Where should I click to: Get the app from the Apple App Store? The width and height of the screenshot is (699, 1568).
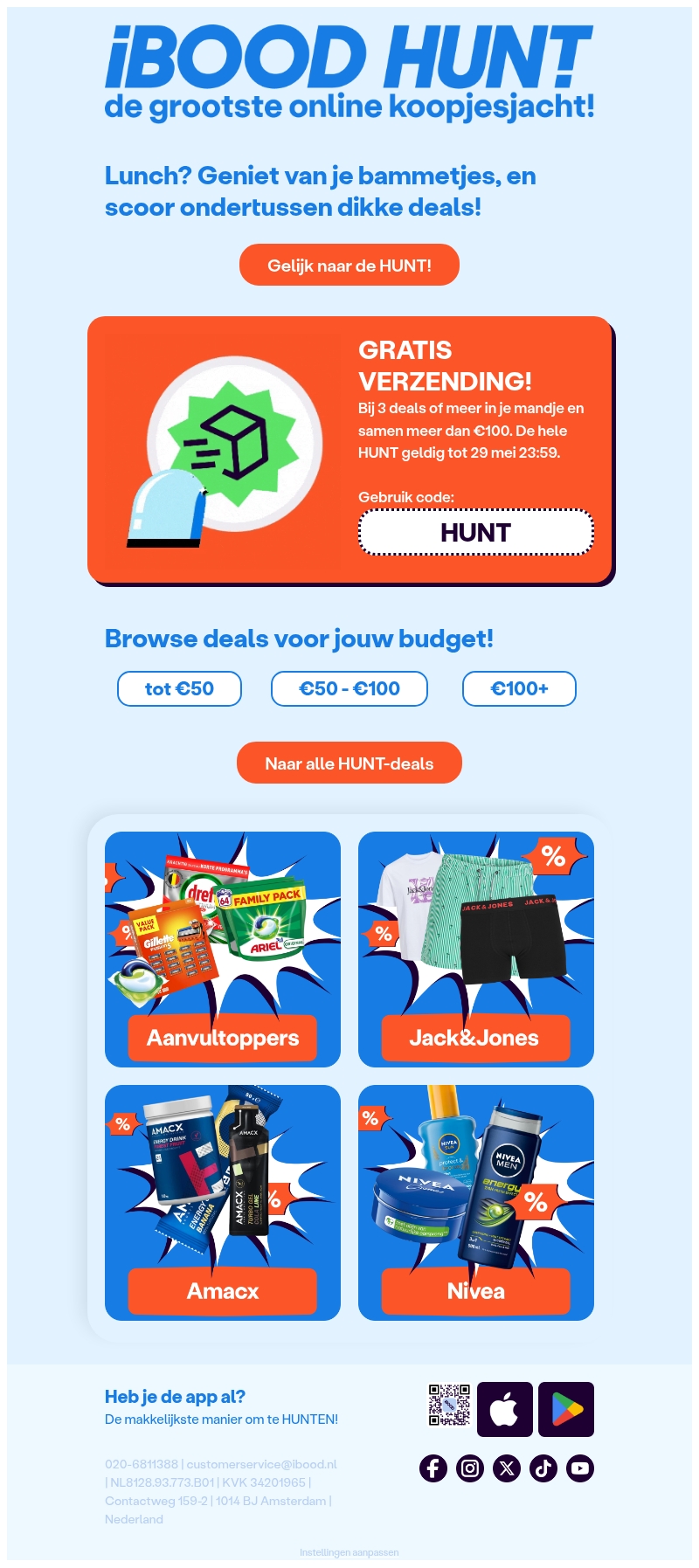click(505, 1410)
